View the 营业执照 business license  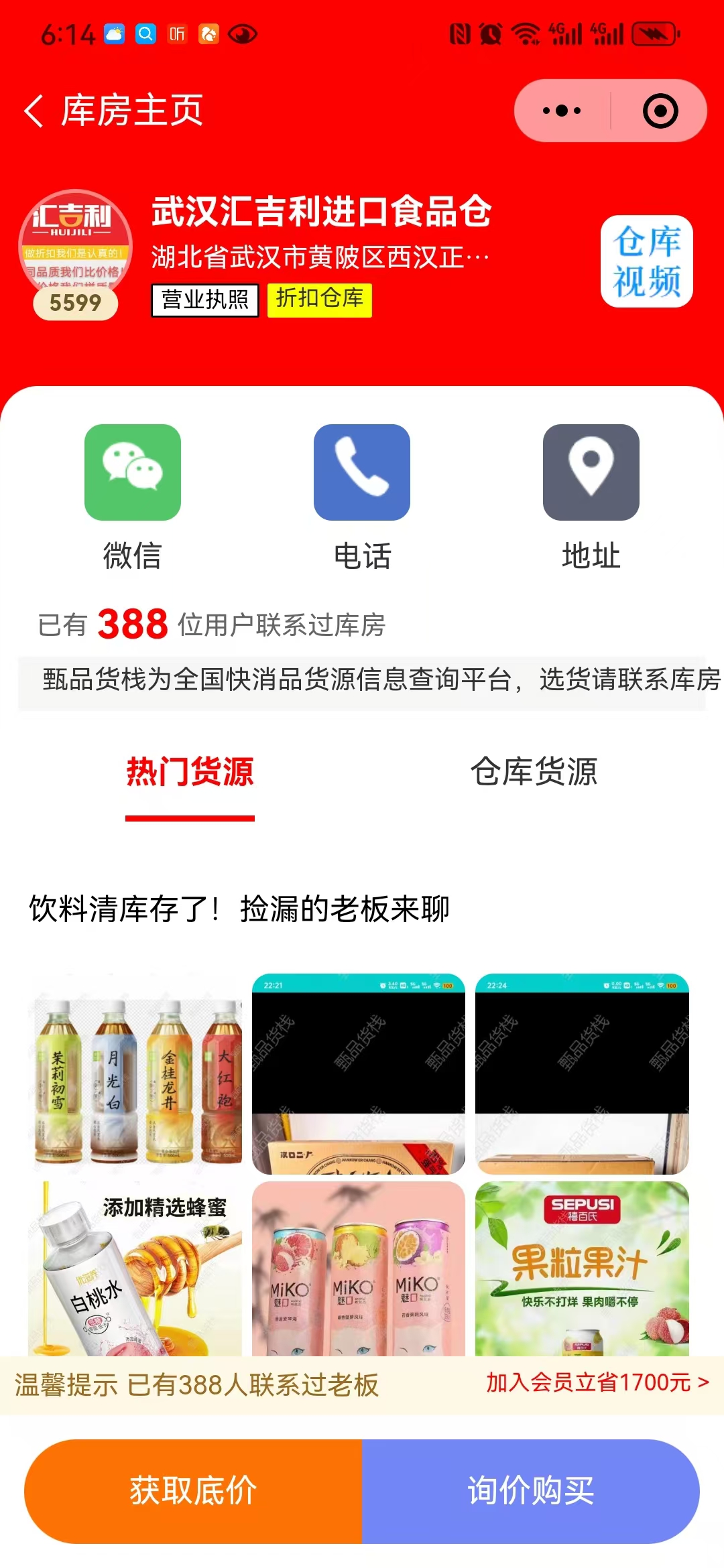click(x=205, y=300)
